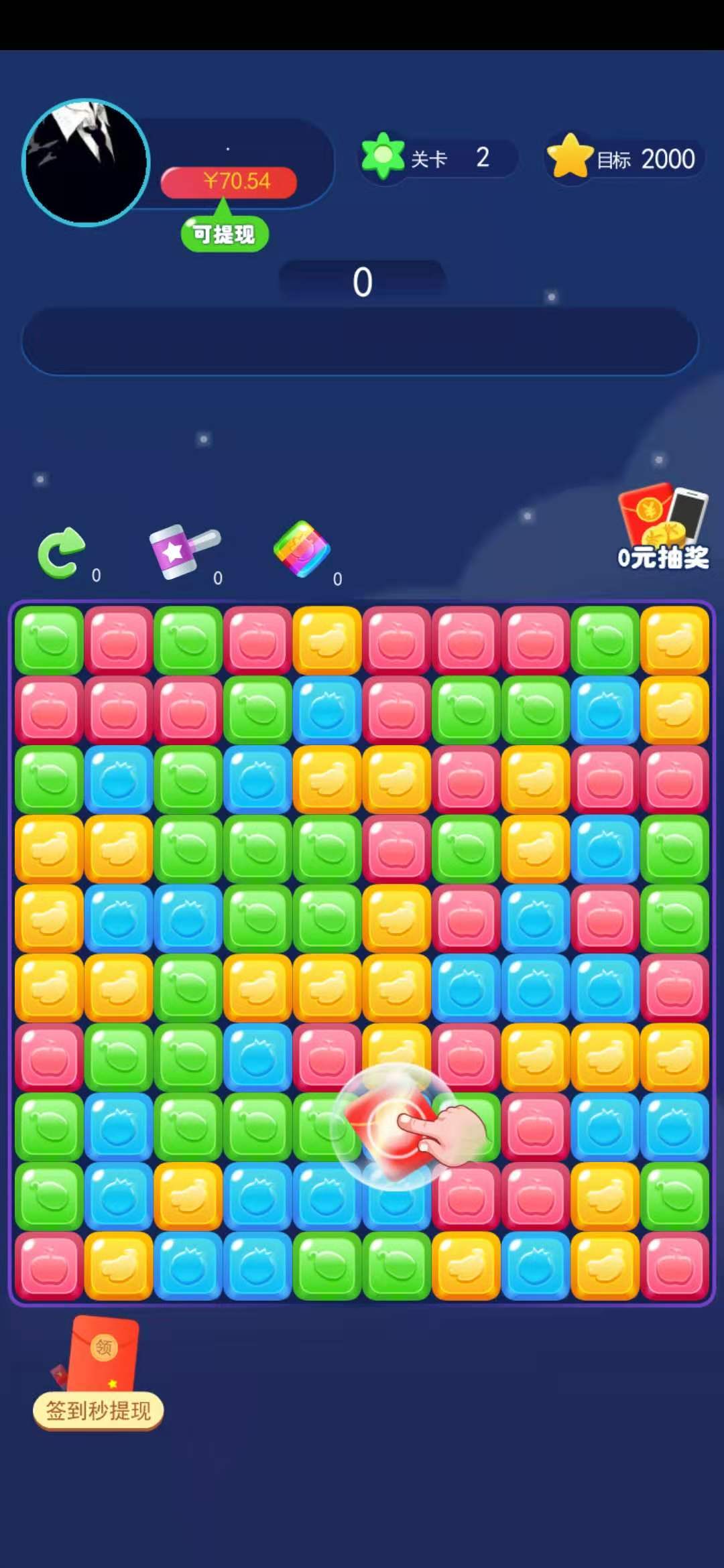
Task: Tap the red envelope bubble with hand
Action: [x=397, y=1127]
